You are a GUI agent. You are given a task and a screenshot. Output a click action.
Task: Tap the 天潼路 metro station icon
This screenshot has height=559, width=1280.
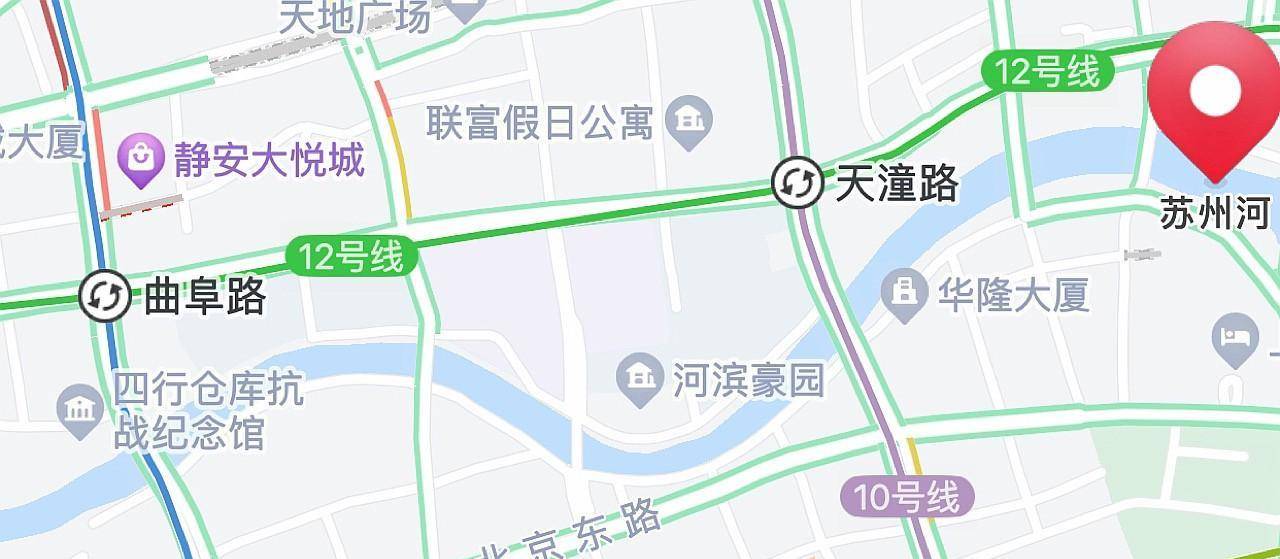coord(797,183)
